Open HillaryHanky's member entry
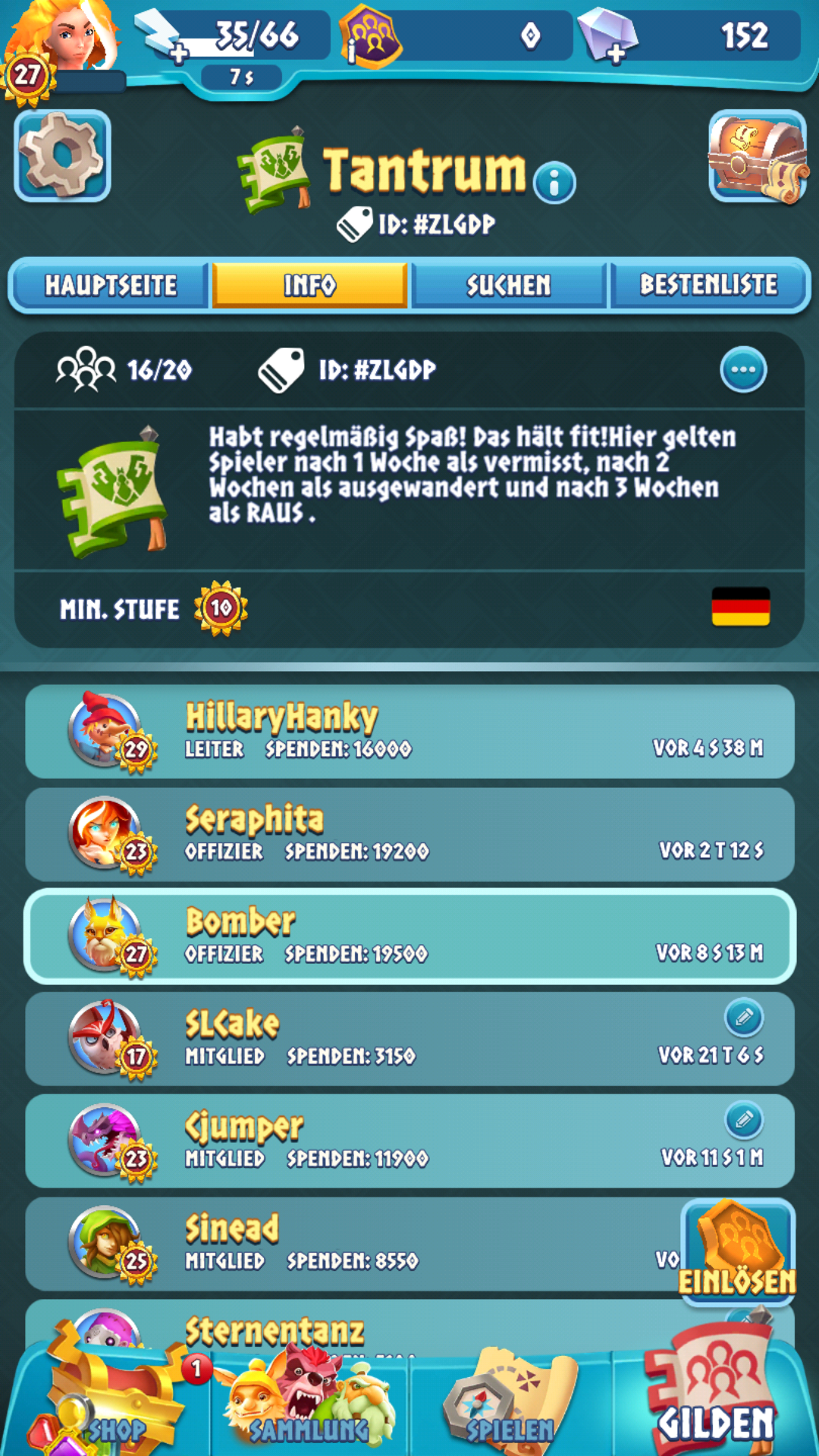 click(409, 731)
